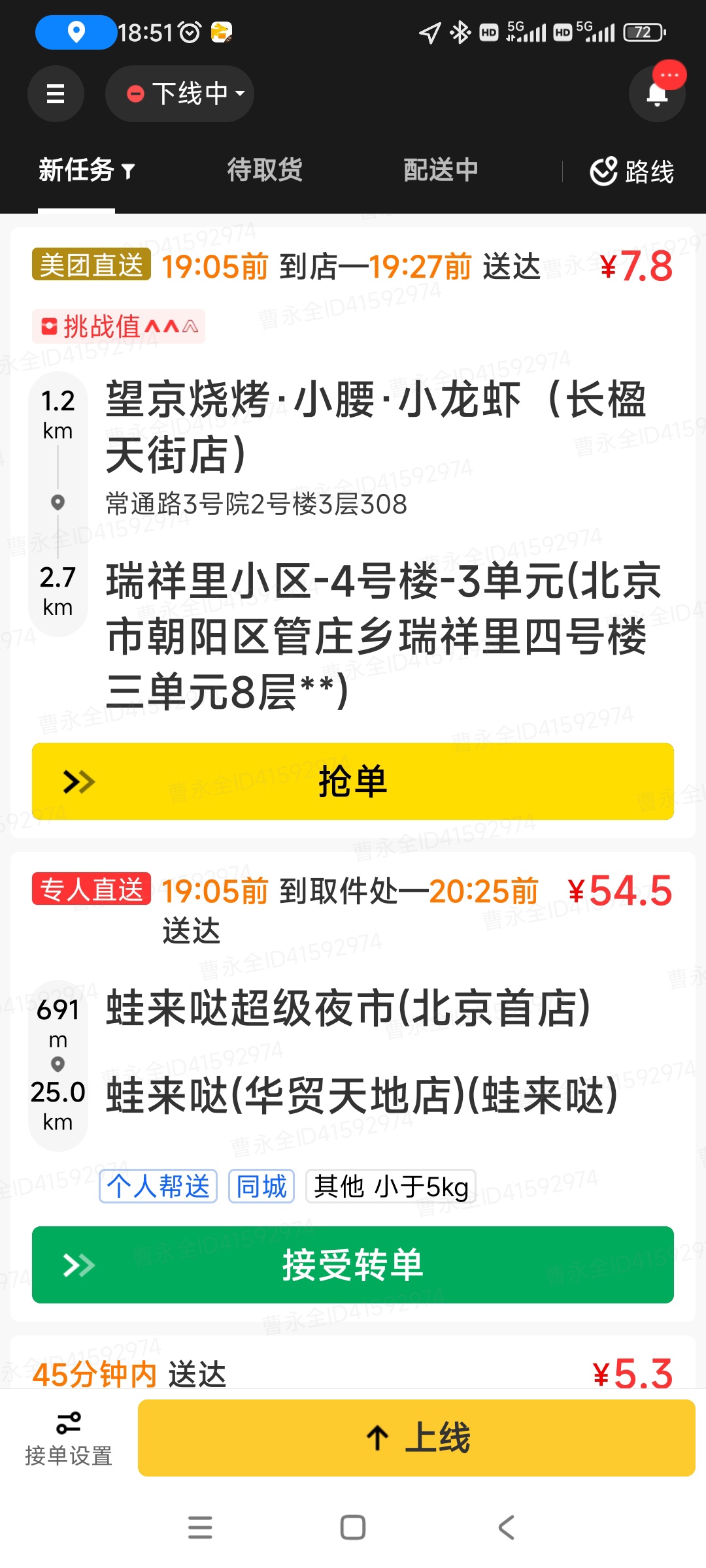The width and height of the screenshot is (706, 1568).
Task: Go back using the system back button
Action: point(506,1527)
